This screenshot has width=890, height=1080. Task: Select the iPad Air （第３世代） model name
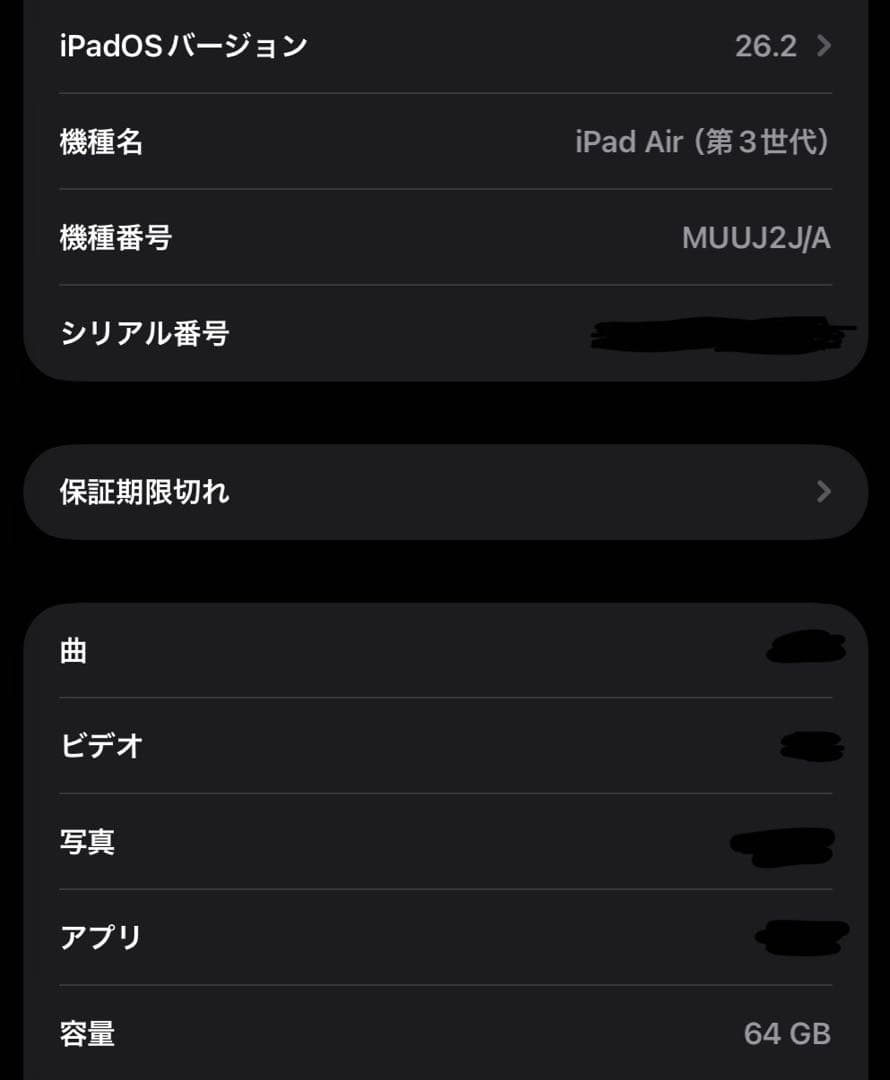click(700, 142)
